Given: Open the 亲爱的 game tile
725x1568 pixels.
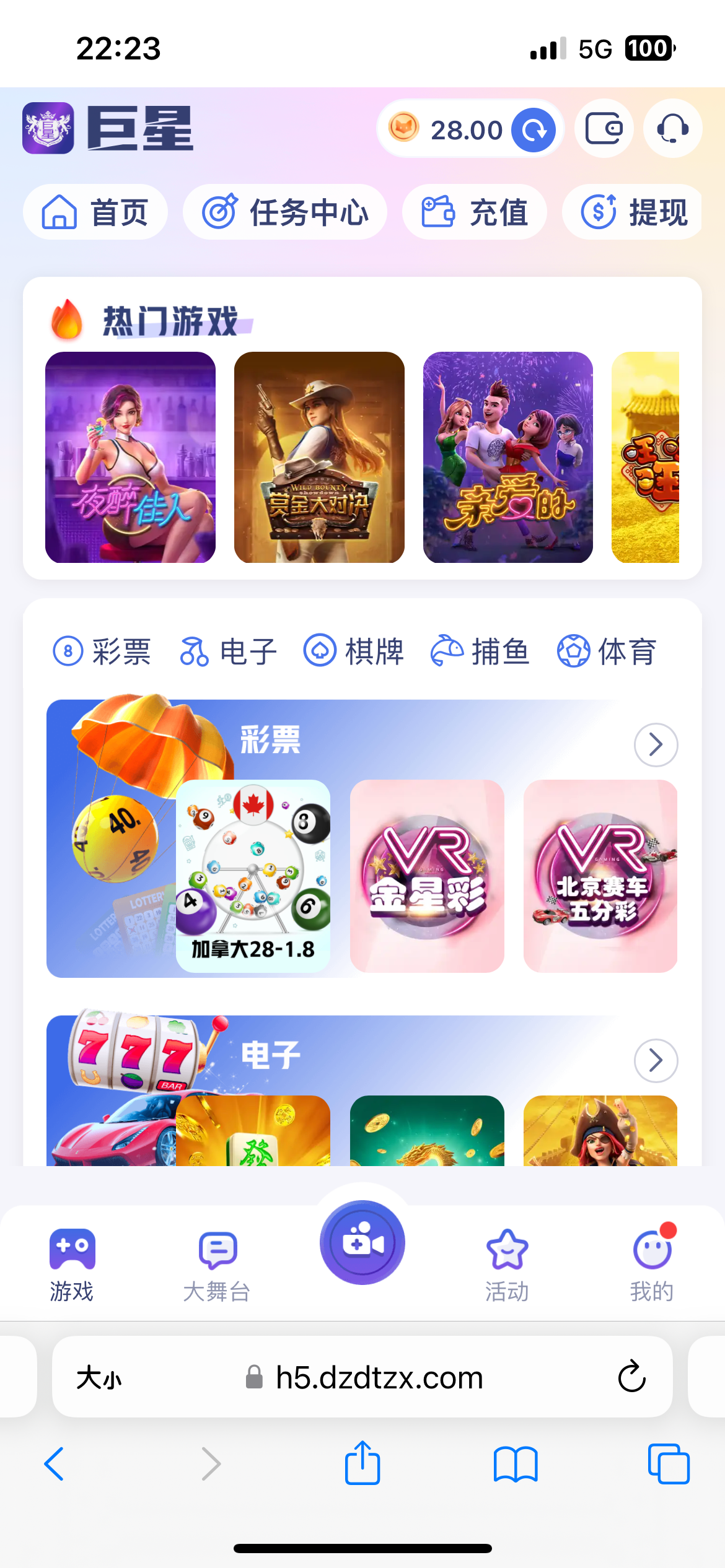Looking at the screenshot, I should click(x=507, y=457).
